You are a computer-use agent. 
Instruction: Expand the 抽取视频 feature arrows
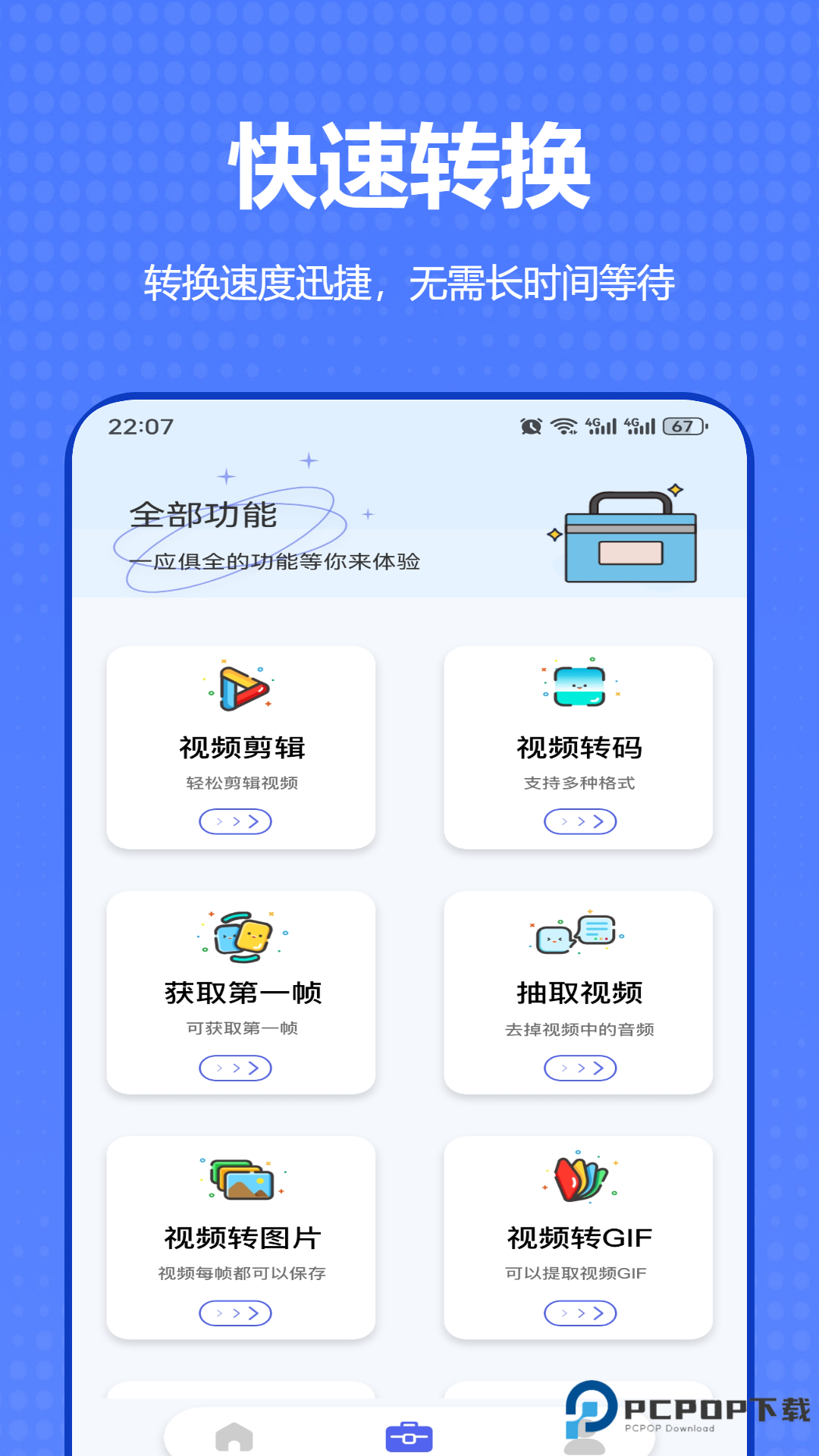coord(579,1069)
